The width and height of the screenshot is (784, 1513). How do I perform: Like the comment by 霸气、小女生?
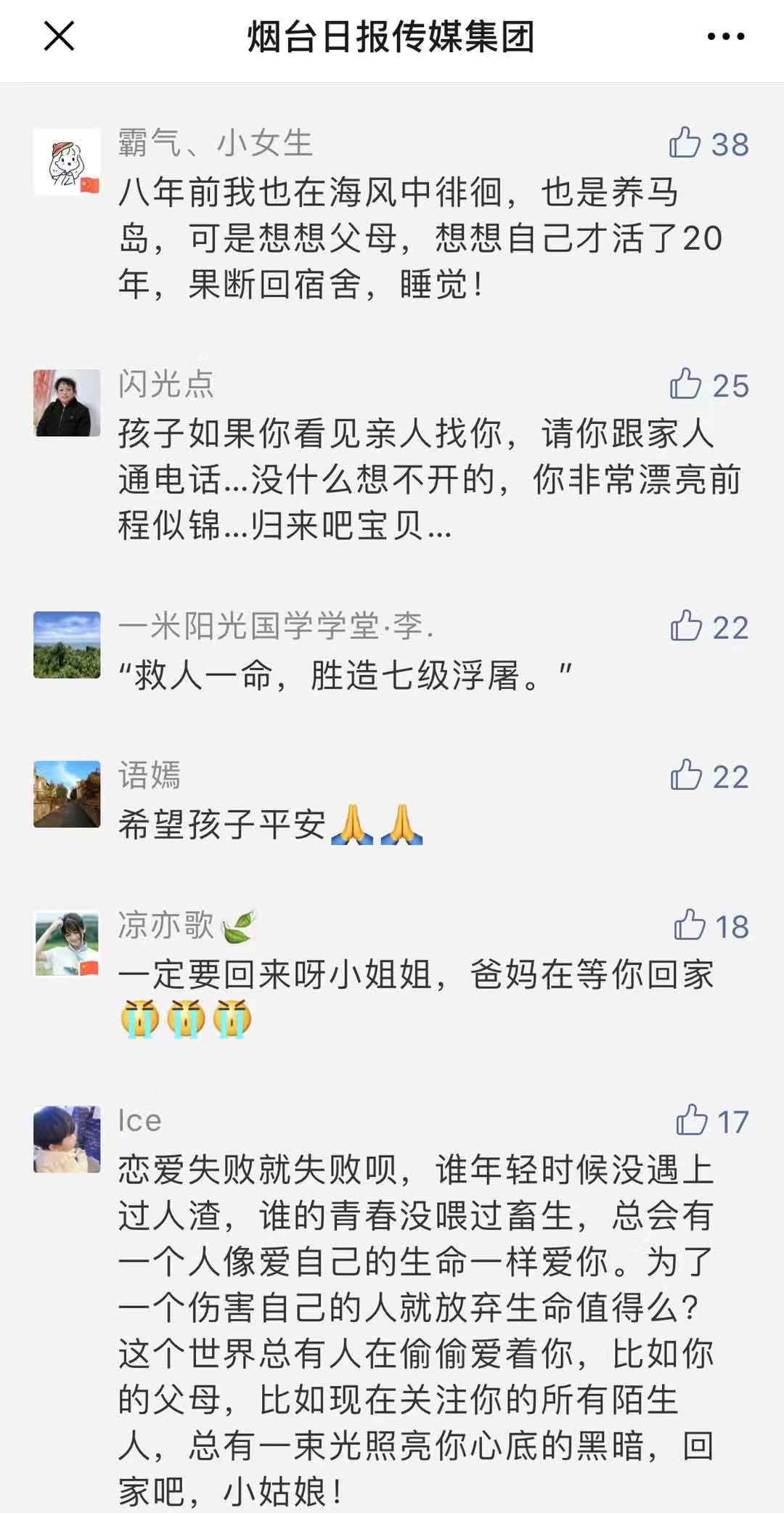685,142
